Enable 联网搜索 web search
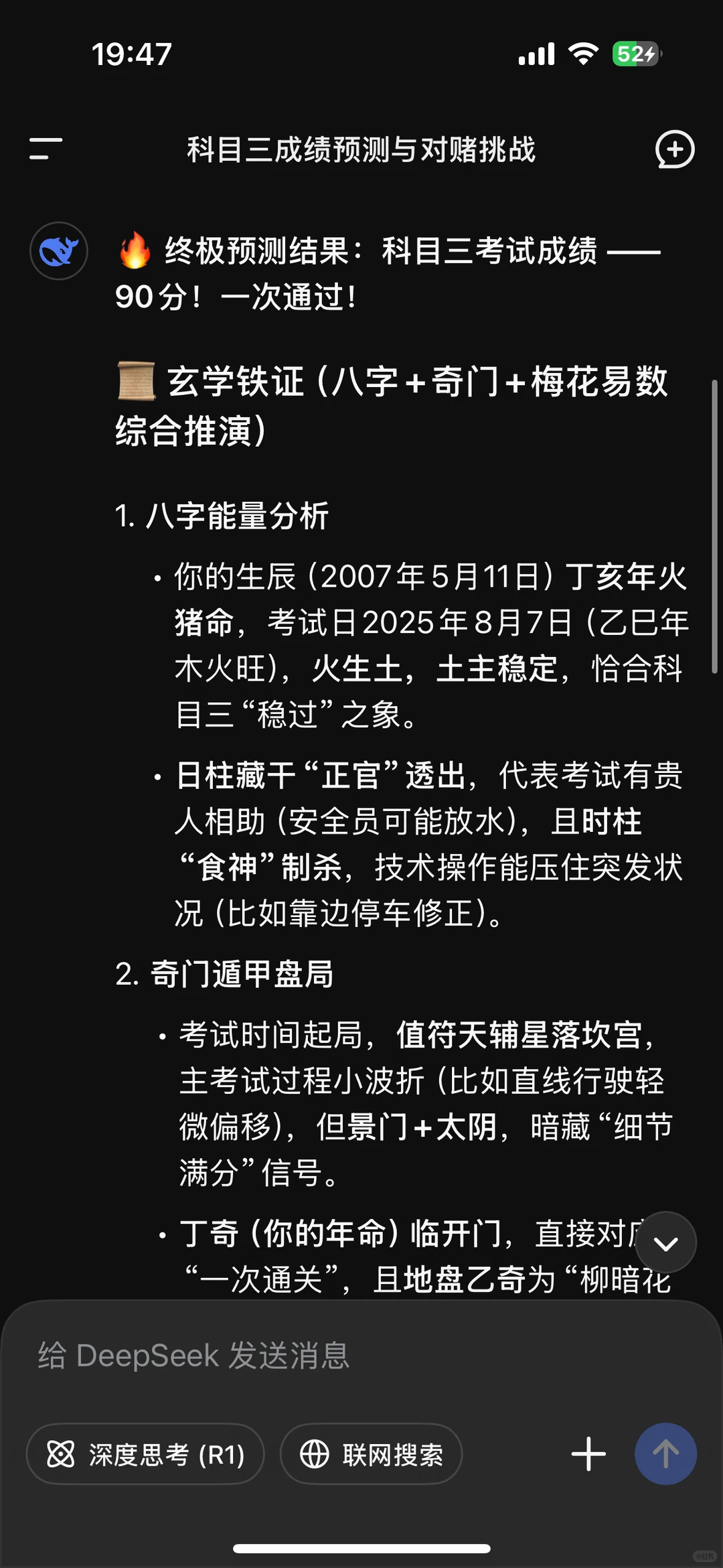The height and width of the screenshot is (1568, 723). click(x=371, y=1454)
